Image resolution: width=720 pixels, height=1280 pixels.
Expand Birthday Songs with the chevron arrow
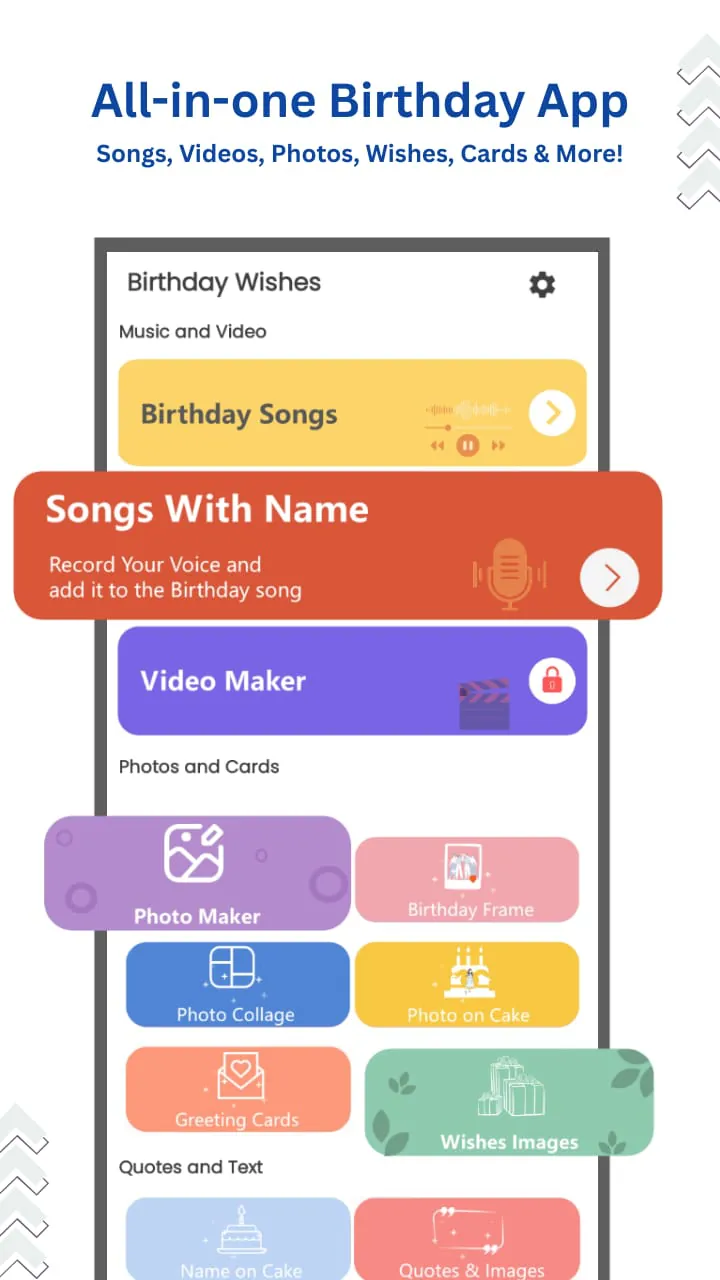[551, 412]
